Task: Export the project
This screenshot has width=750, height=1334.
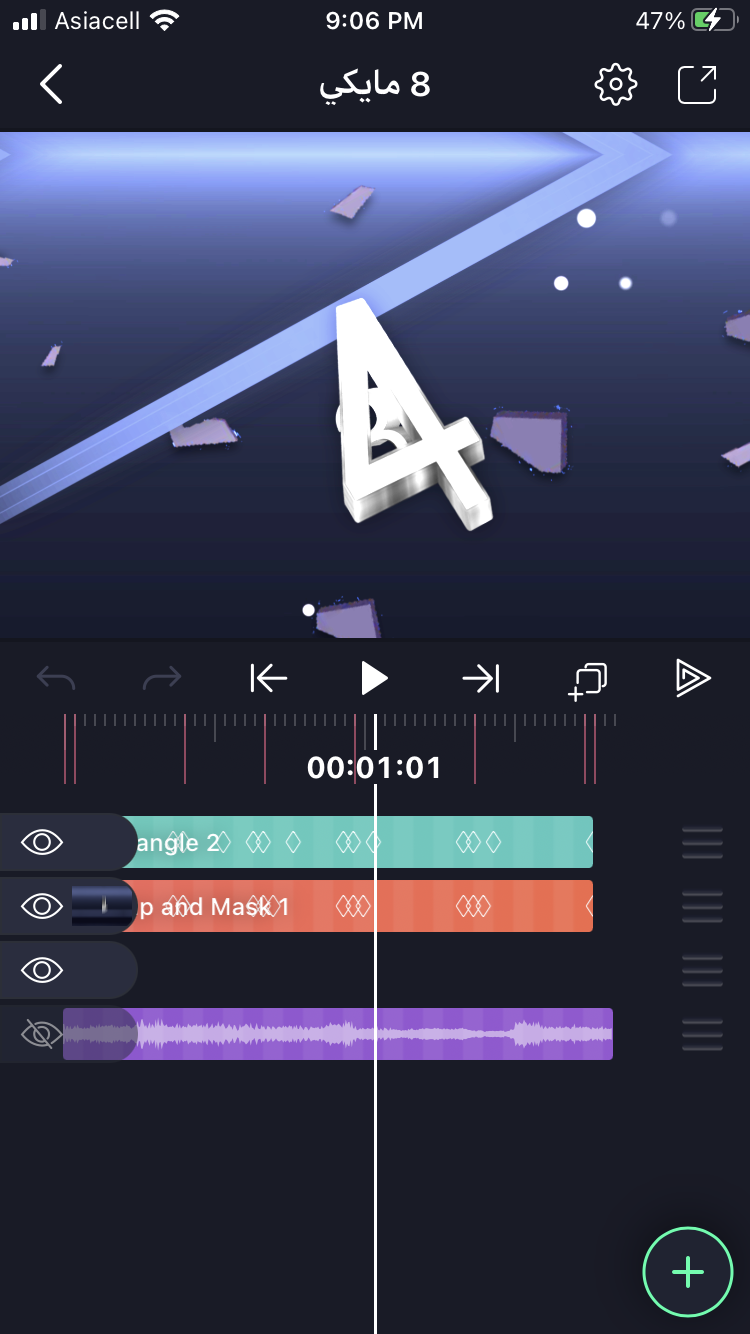Action: (697, 85)
